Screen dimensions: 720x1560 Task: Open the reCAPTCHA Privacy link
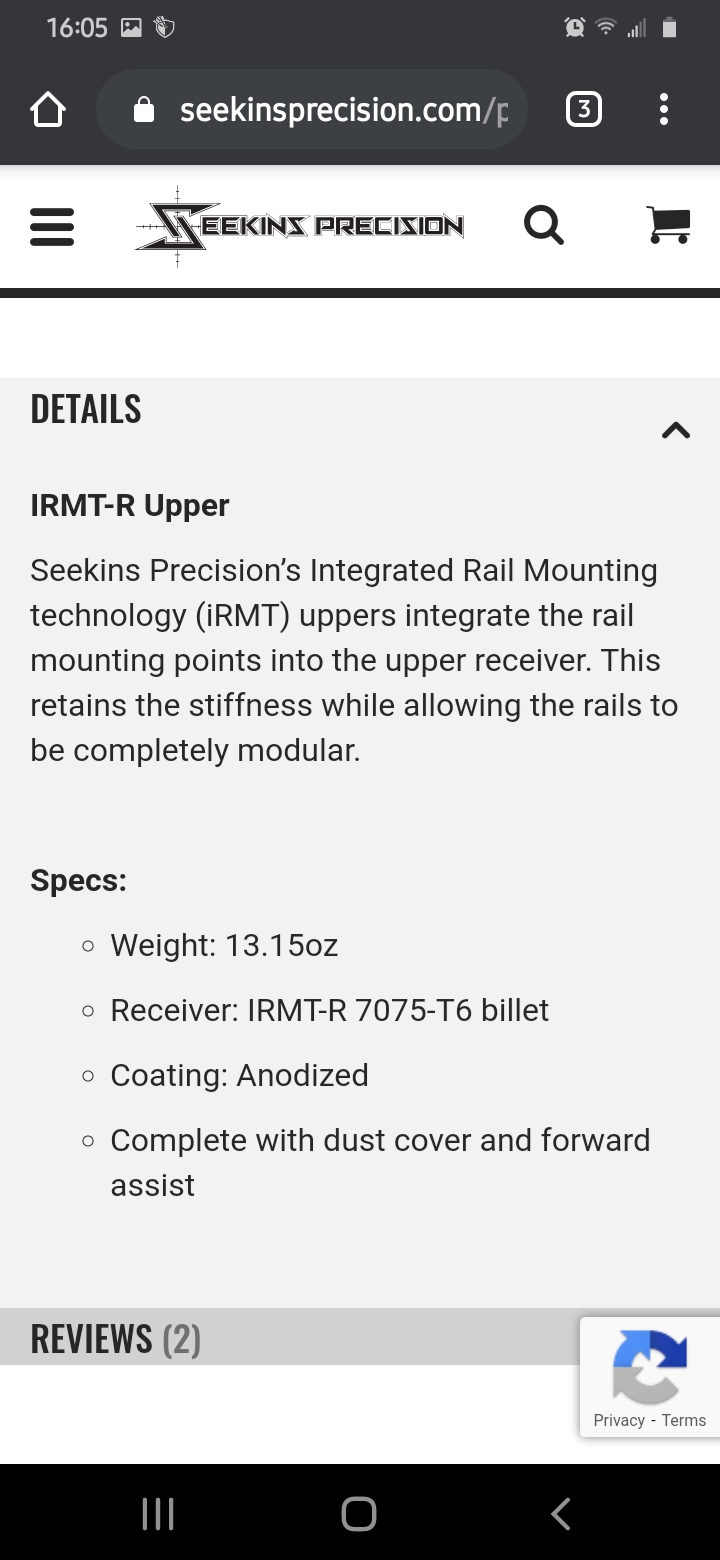click(619, 1420)
